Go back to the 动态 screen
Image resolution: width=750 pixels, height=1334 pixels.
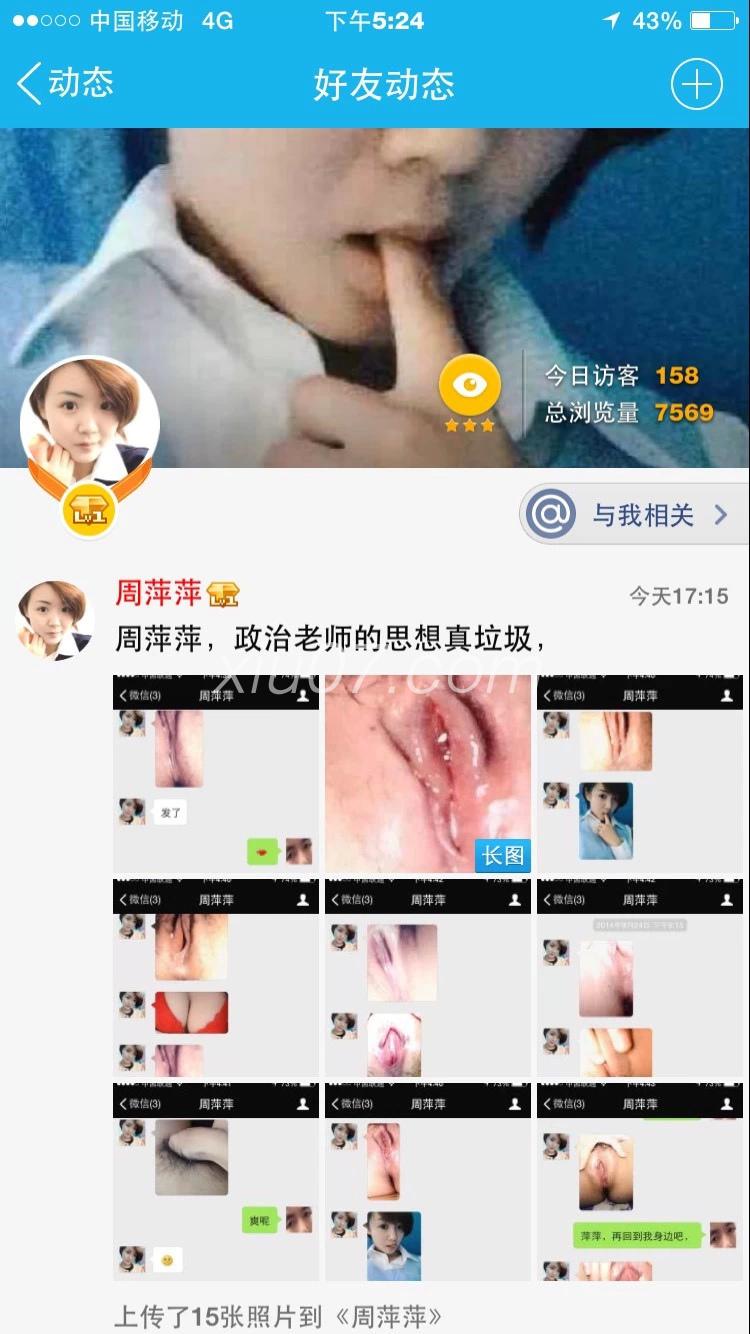click(x=64, y=84)
